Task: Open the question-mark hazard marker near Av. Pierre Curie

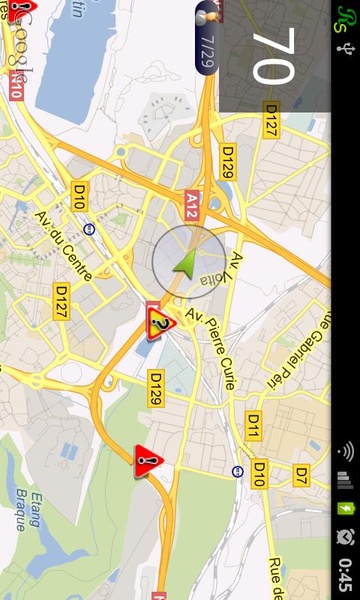Action: pyautogui.click(x=161, y=324)
